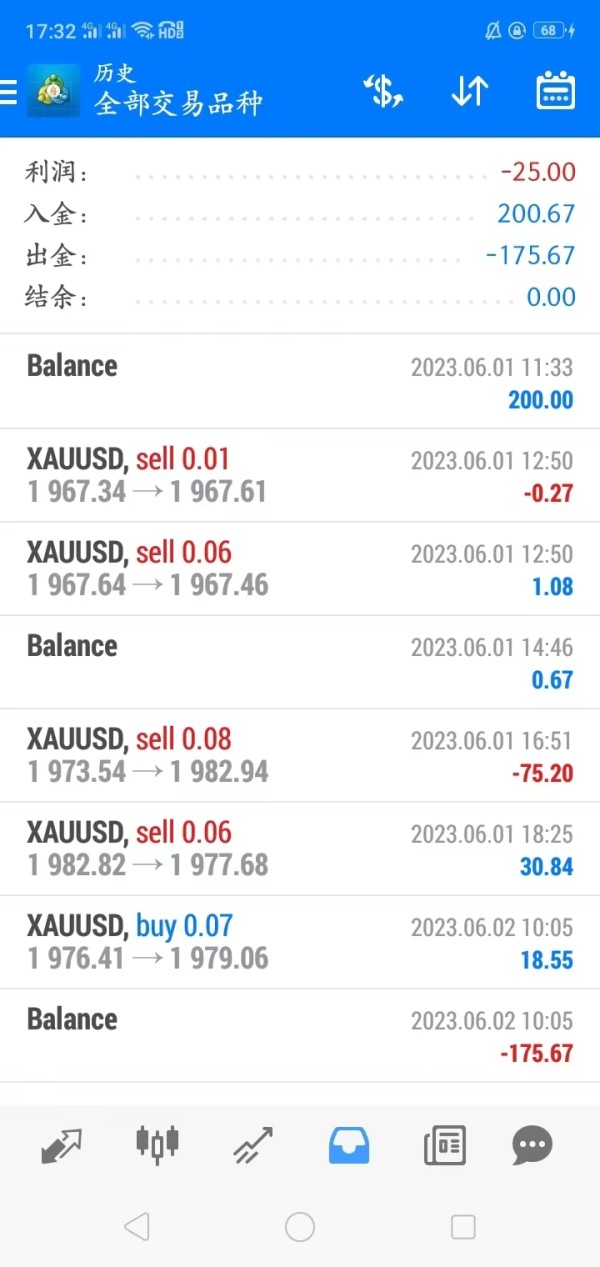Open the calendar date range picker
Screen dimensions: 600x1267
pyautogui.click(x=556, y=92)
